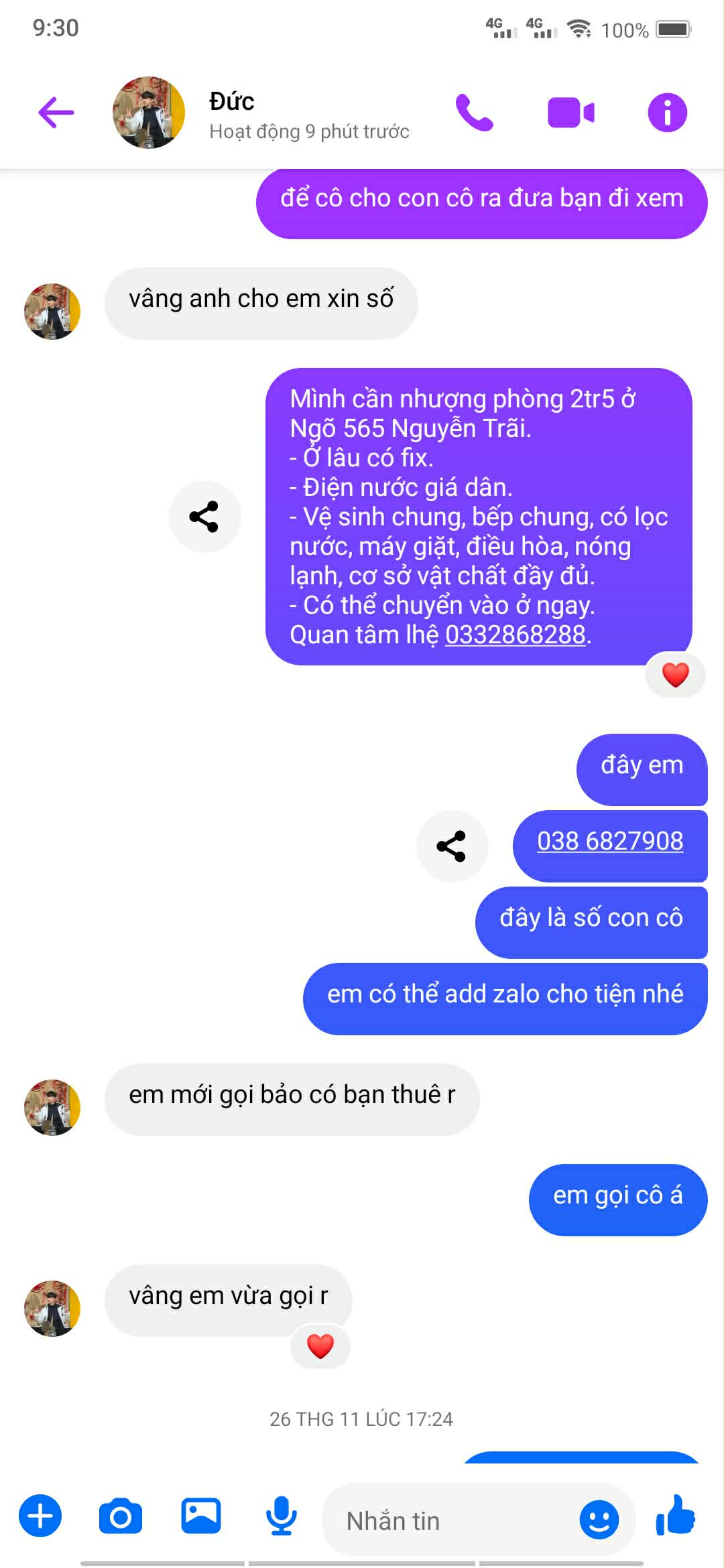Open conversation info for Đức
This screenshot has width=724, height=1568.
click(x=667, y=112)
